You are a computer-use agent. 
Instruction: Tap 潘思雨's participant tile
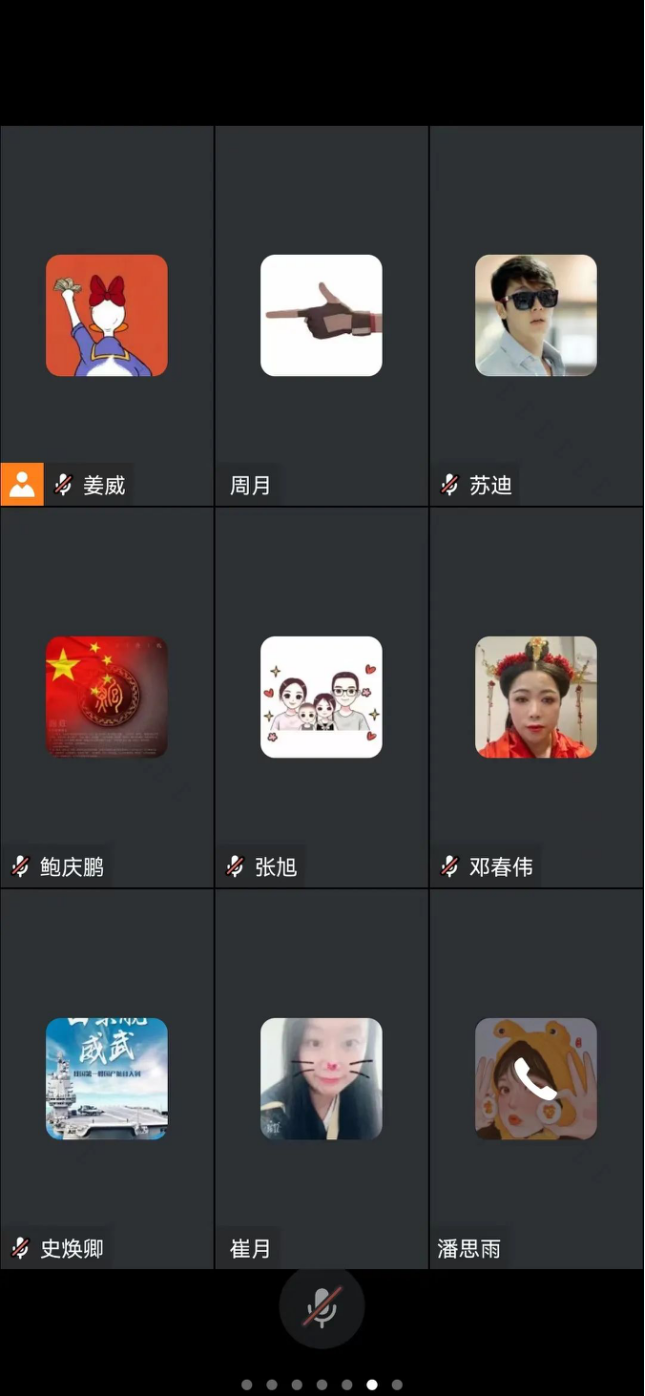pos(536,1079)
